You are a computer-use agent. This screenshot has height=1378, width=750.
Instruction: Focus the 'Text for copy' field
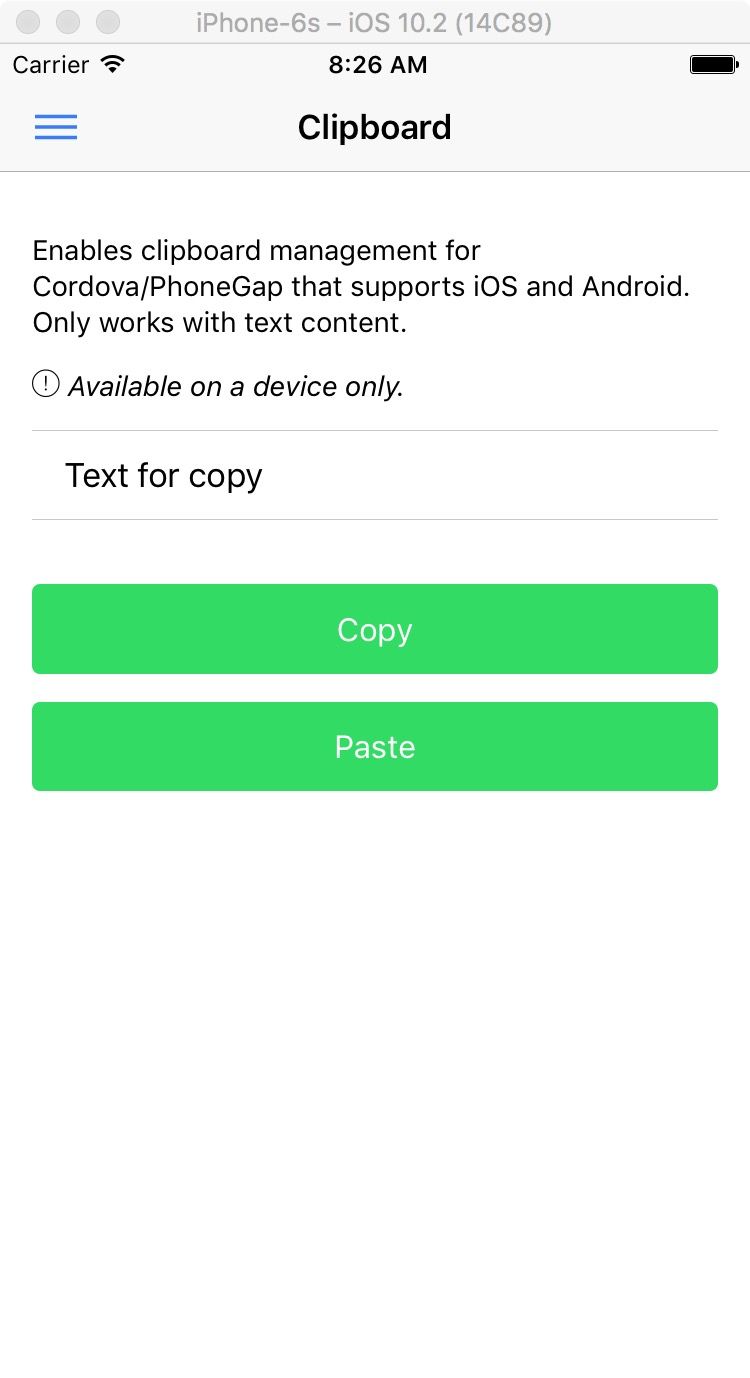coord(375,476)
